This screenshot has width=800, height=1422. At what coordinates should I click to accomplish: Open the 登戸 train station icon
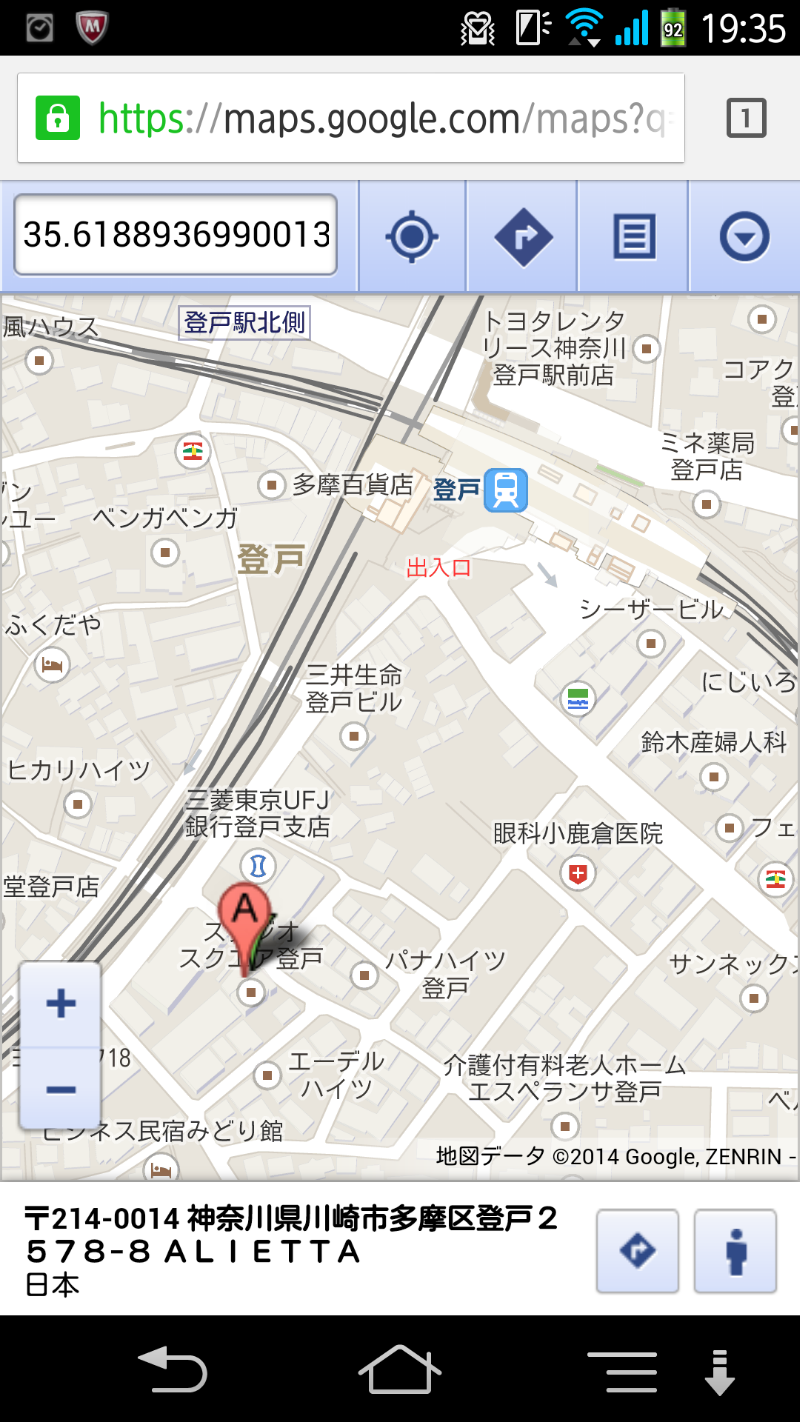coord(506,491)
